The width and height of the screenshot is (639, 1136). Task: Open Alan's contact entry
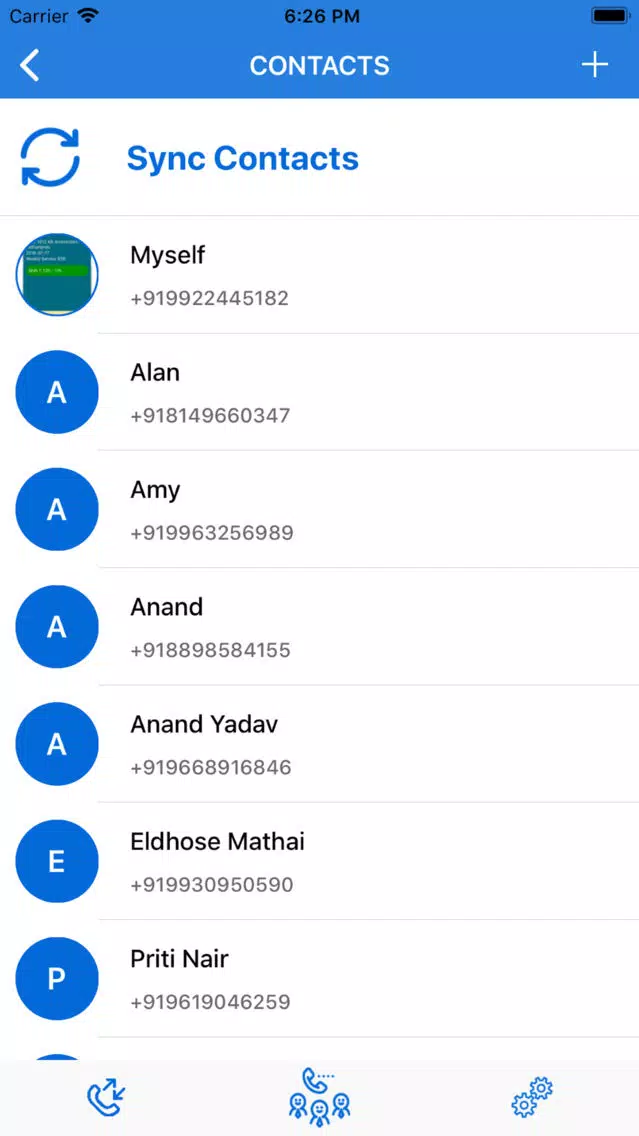pos(320,392)
